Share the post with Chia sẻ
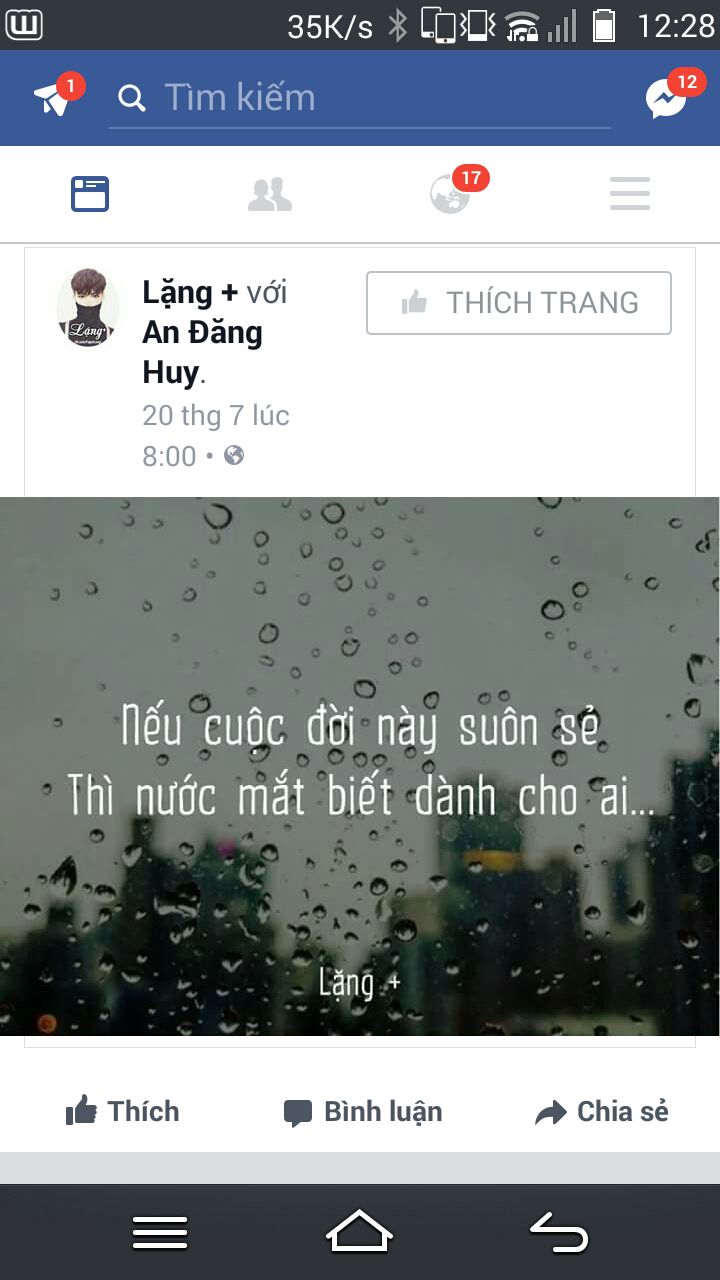Viewport: 720px width, 1280px height. tap(602, 1112)
